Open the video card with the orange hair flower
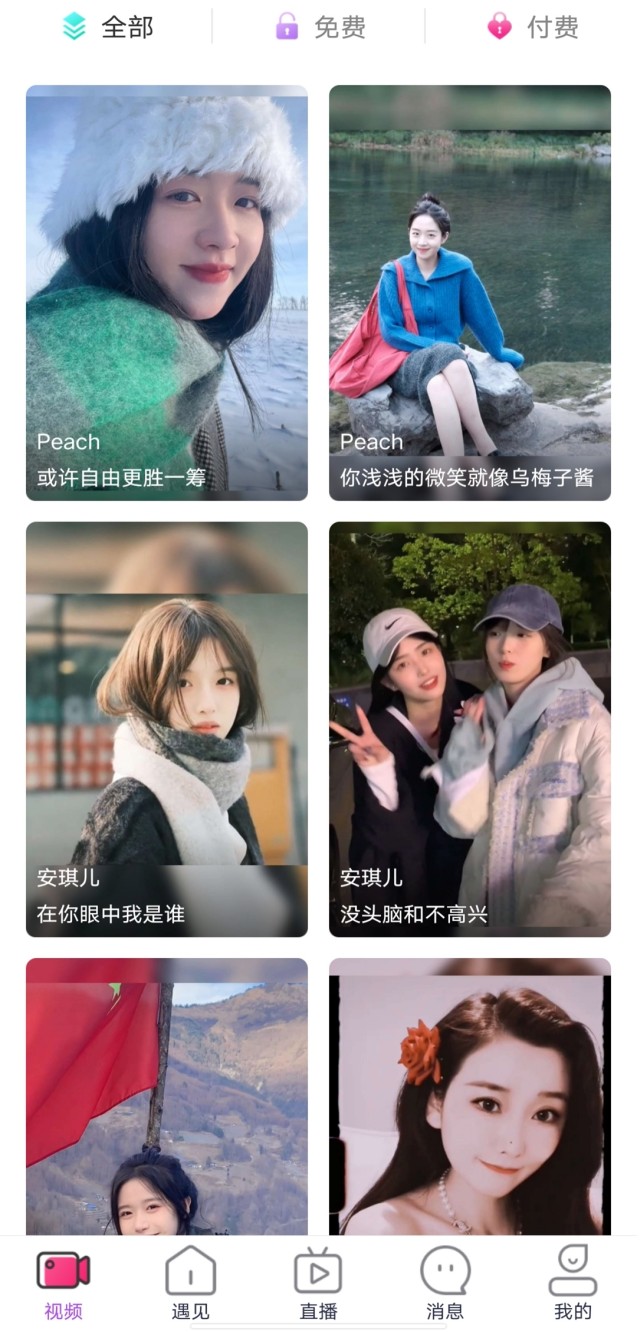640x1332 pixels. [x=470, y=1095]
